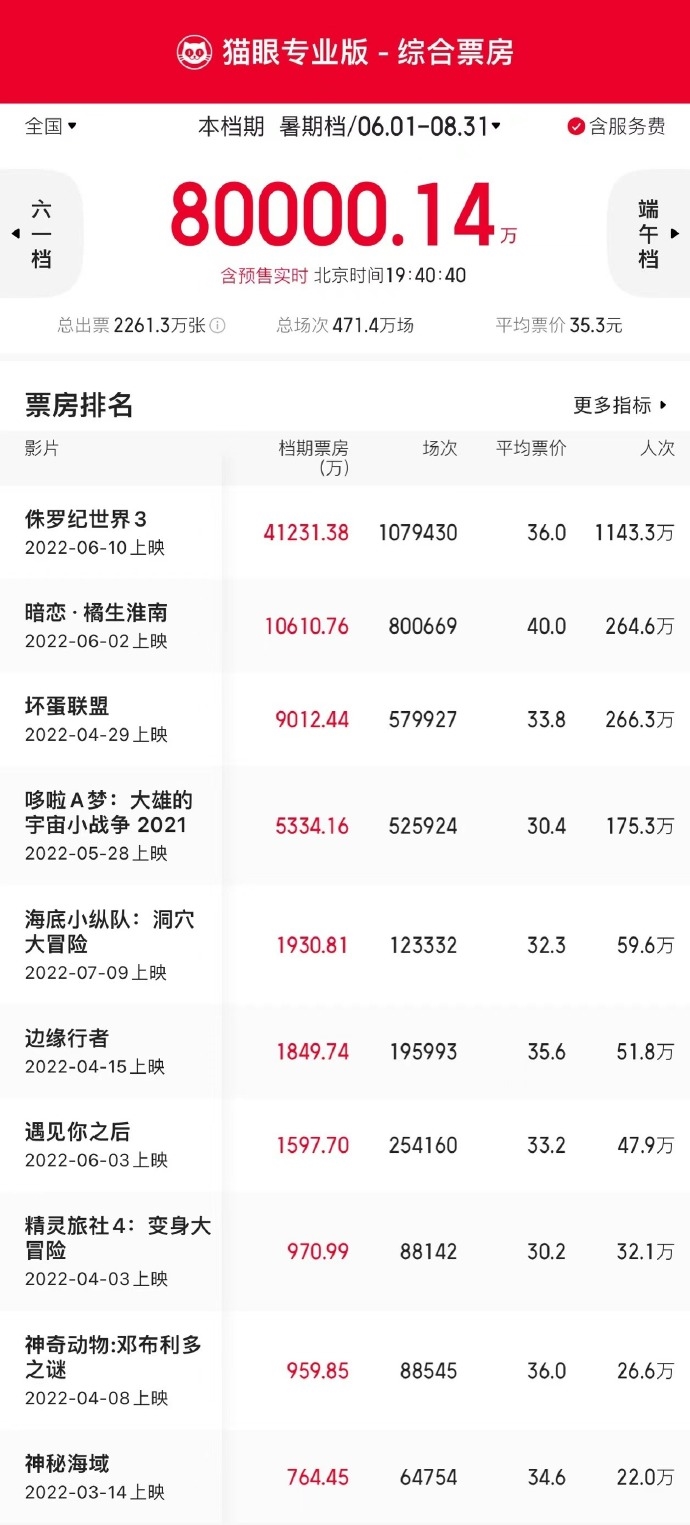Toggle the 含服务费 checkbox

(x=616, y=127)
